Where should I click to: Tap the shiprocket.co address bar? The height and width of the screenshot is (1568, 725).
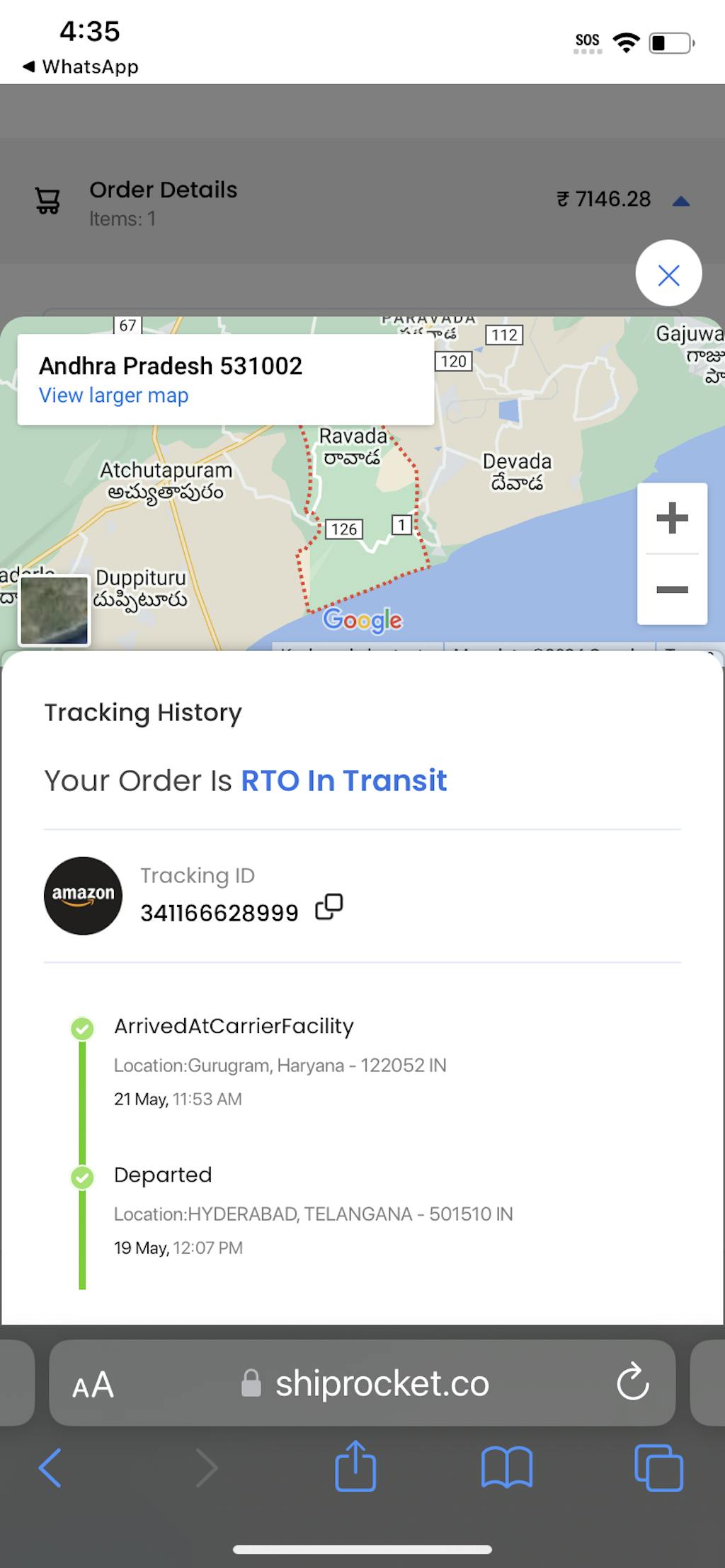[x=382, y=1383]
